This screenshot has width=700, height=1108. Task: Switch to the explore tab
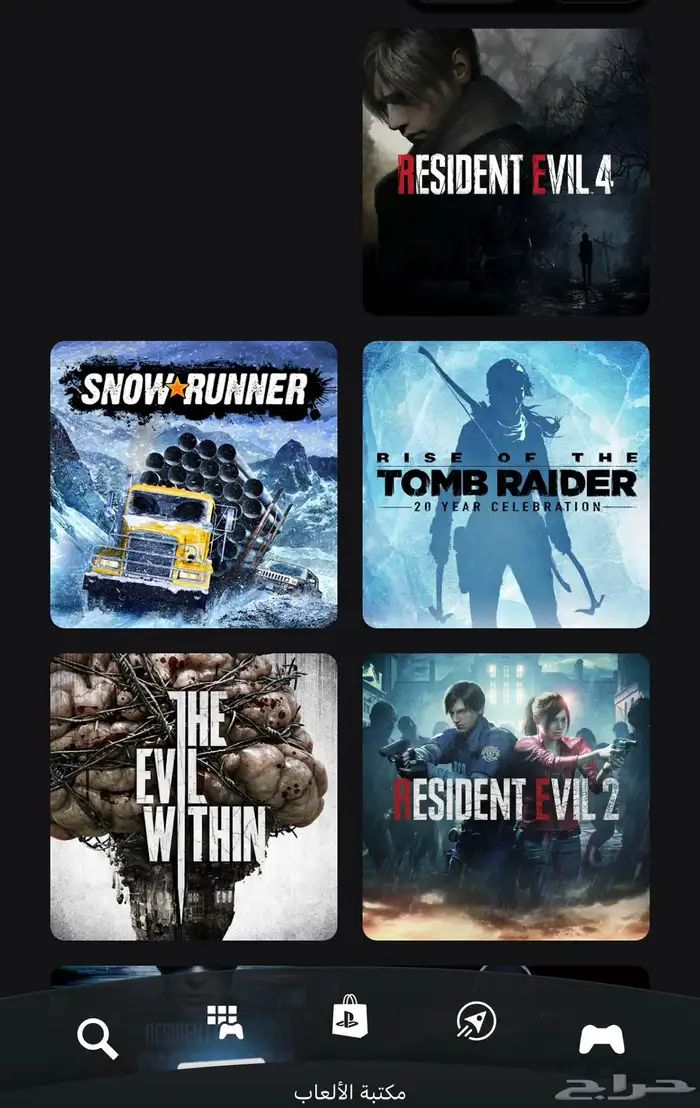(476, 1021)
